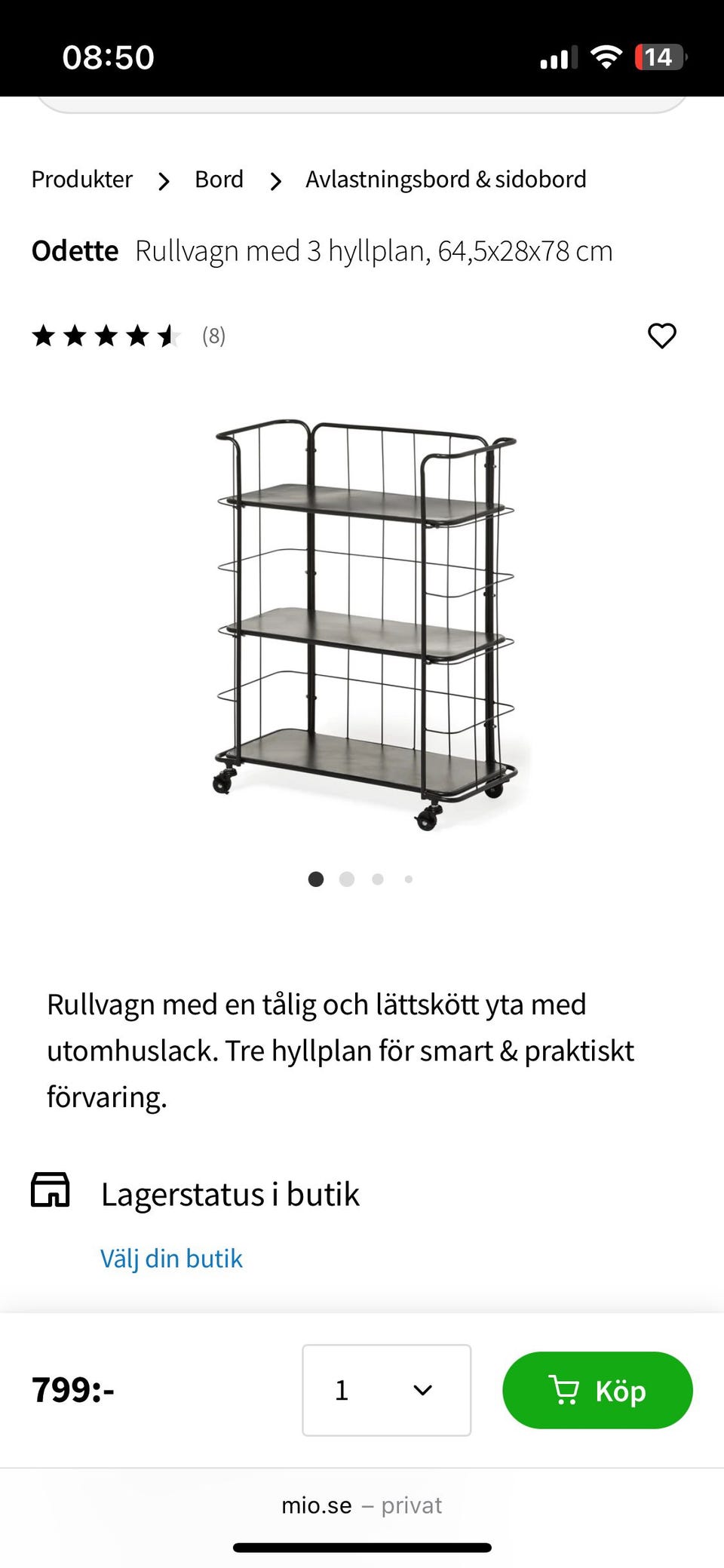Viewport: 724px width, 1568px height.
Task: Open the Bord breadcrumb category
Action: [219, 180]
